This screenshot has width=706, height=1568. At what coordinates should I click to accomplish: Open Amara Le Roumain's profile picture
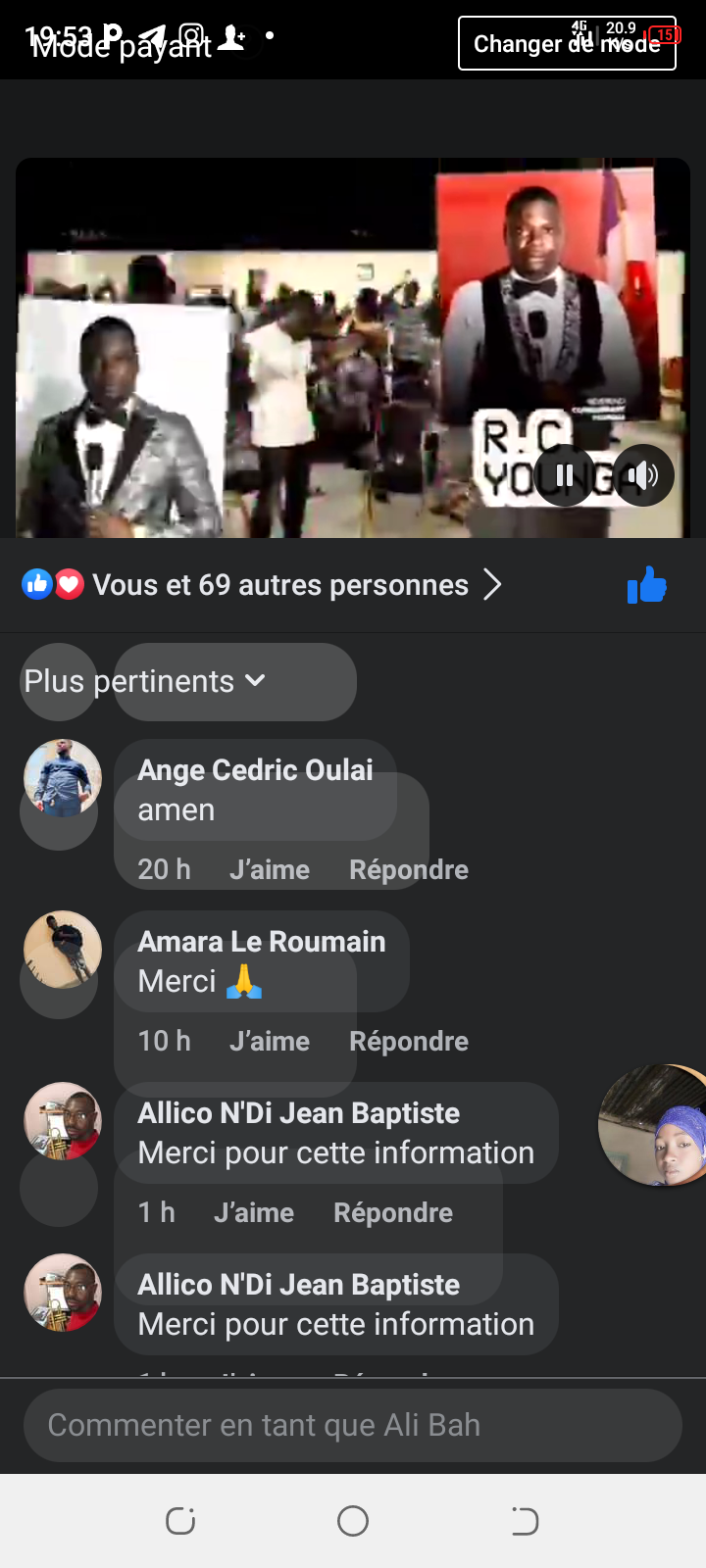pos(63,950)
